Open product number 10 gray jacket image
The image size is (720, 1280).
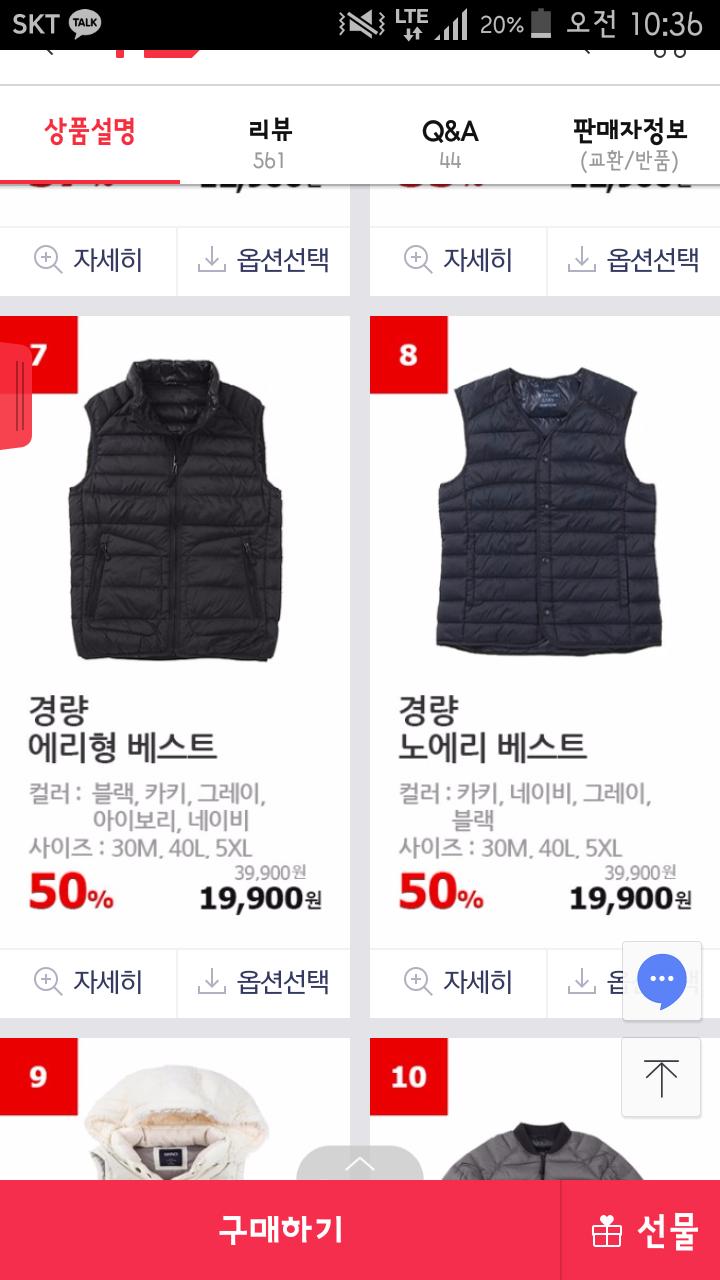(545, 1140)
